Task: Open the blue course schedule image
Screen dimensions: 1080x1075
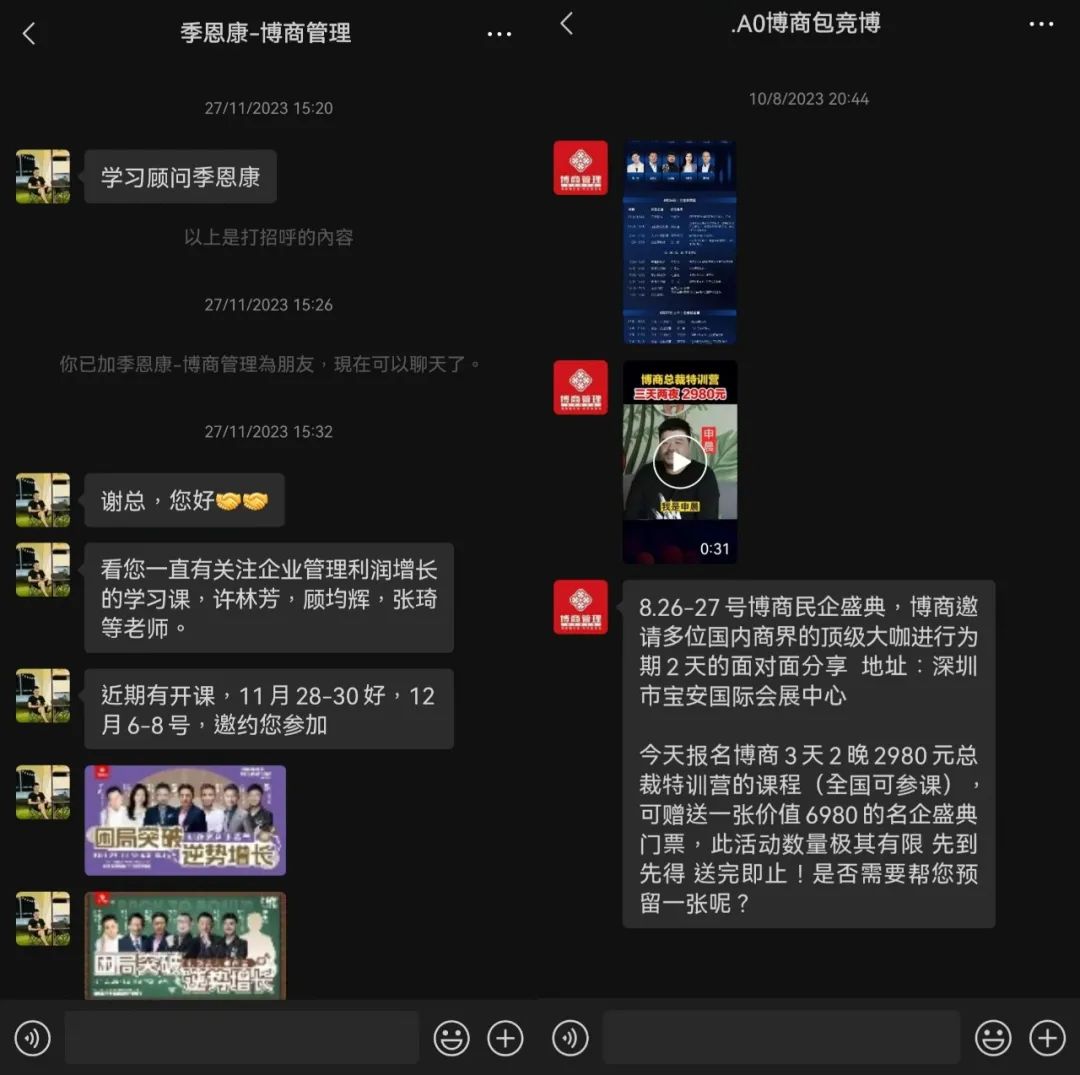Action: pos(680,242)
